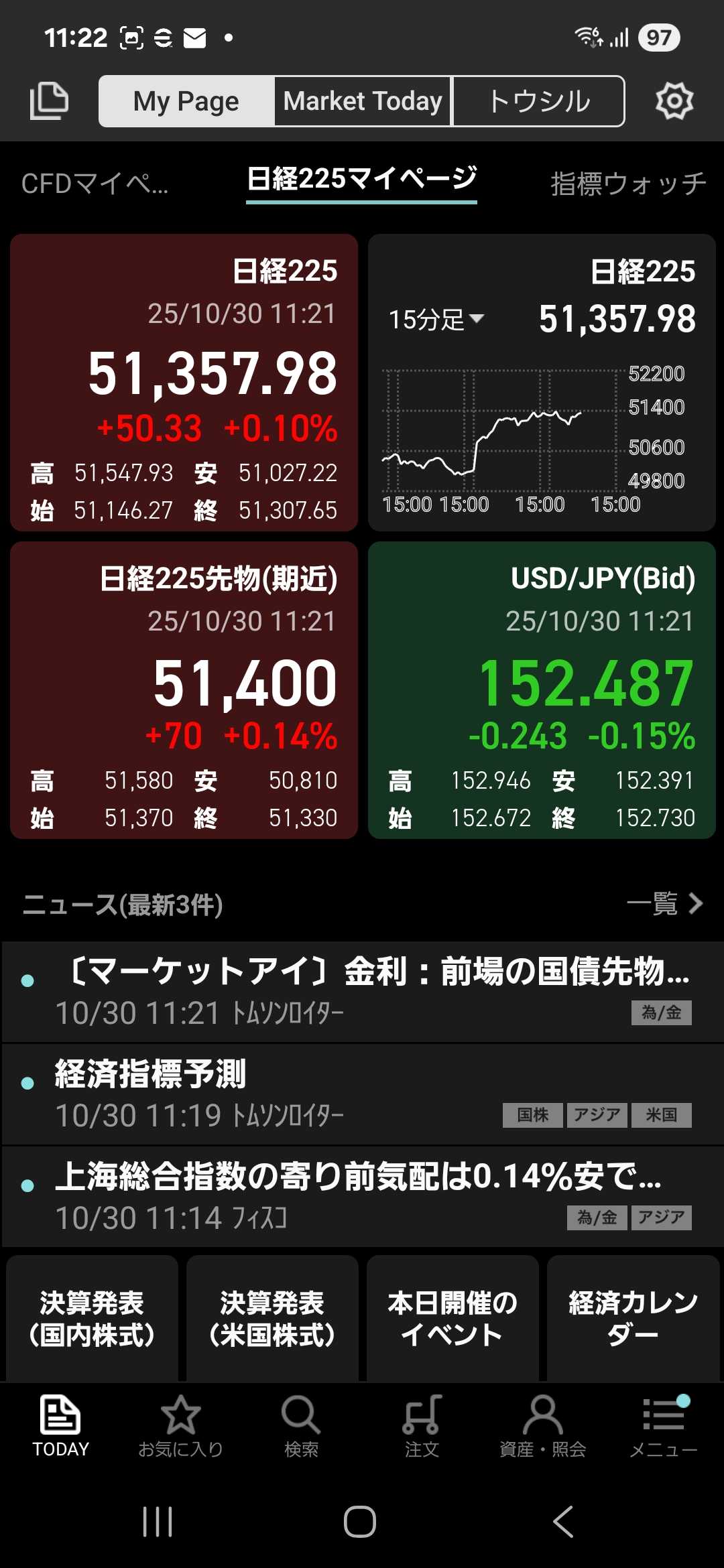Viewport: 724px width, 1568px height.
Task: Tap the stacked pages icon
Action: [x=49, y=101]
